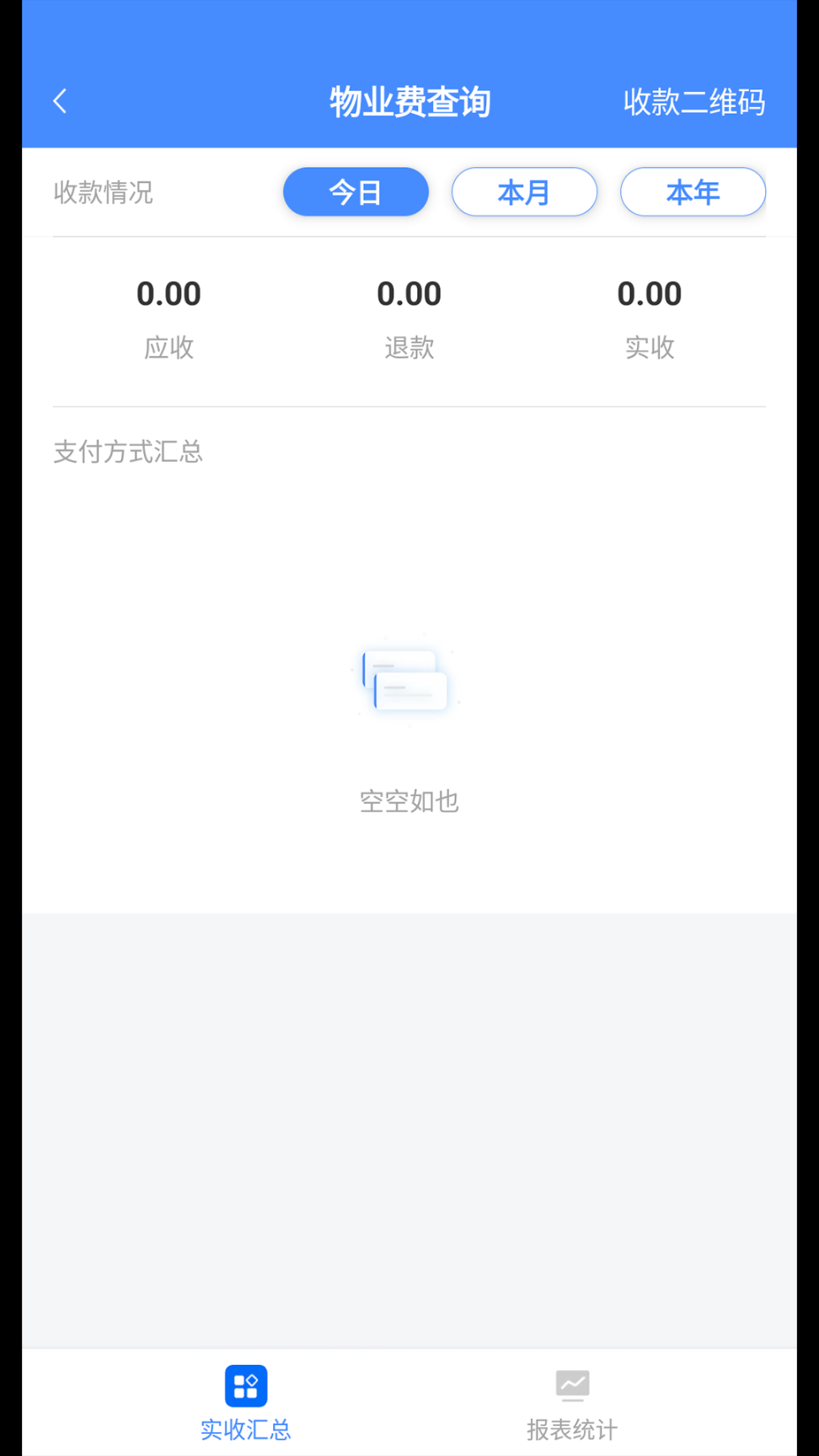Viewport: 819px width, 1456px height.
Task: Select the 今日 filter
Action: click(x=356, y=192)
